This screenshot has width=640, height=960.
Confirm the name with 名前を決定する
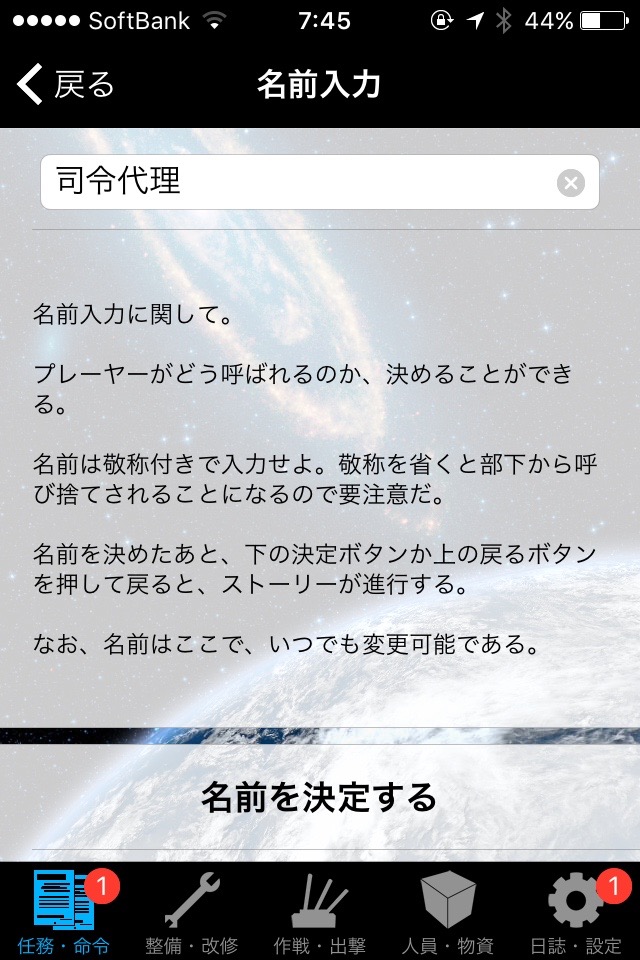(319, 797)
